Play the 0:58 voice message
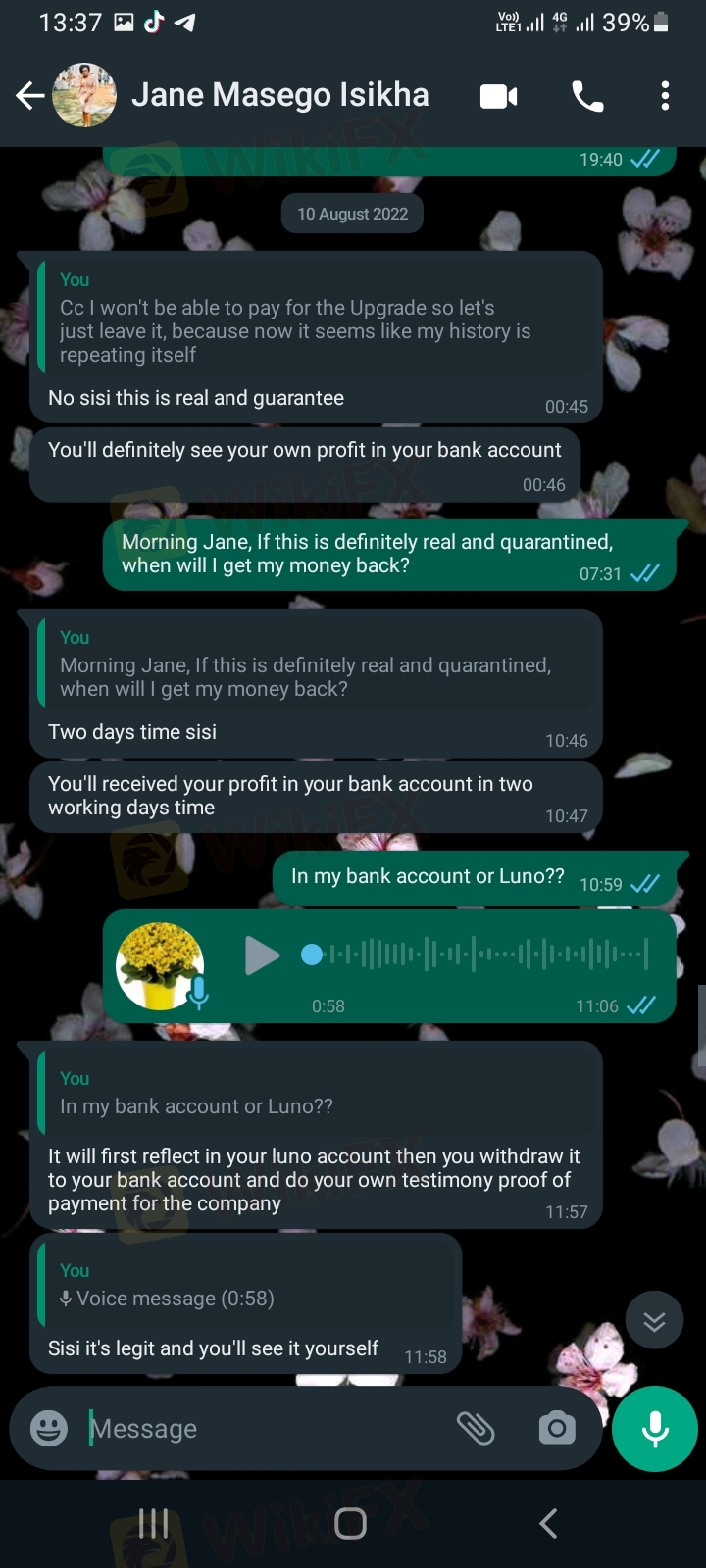The image size is (706, 1568). 261,955
